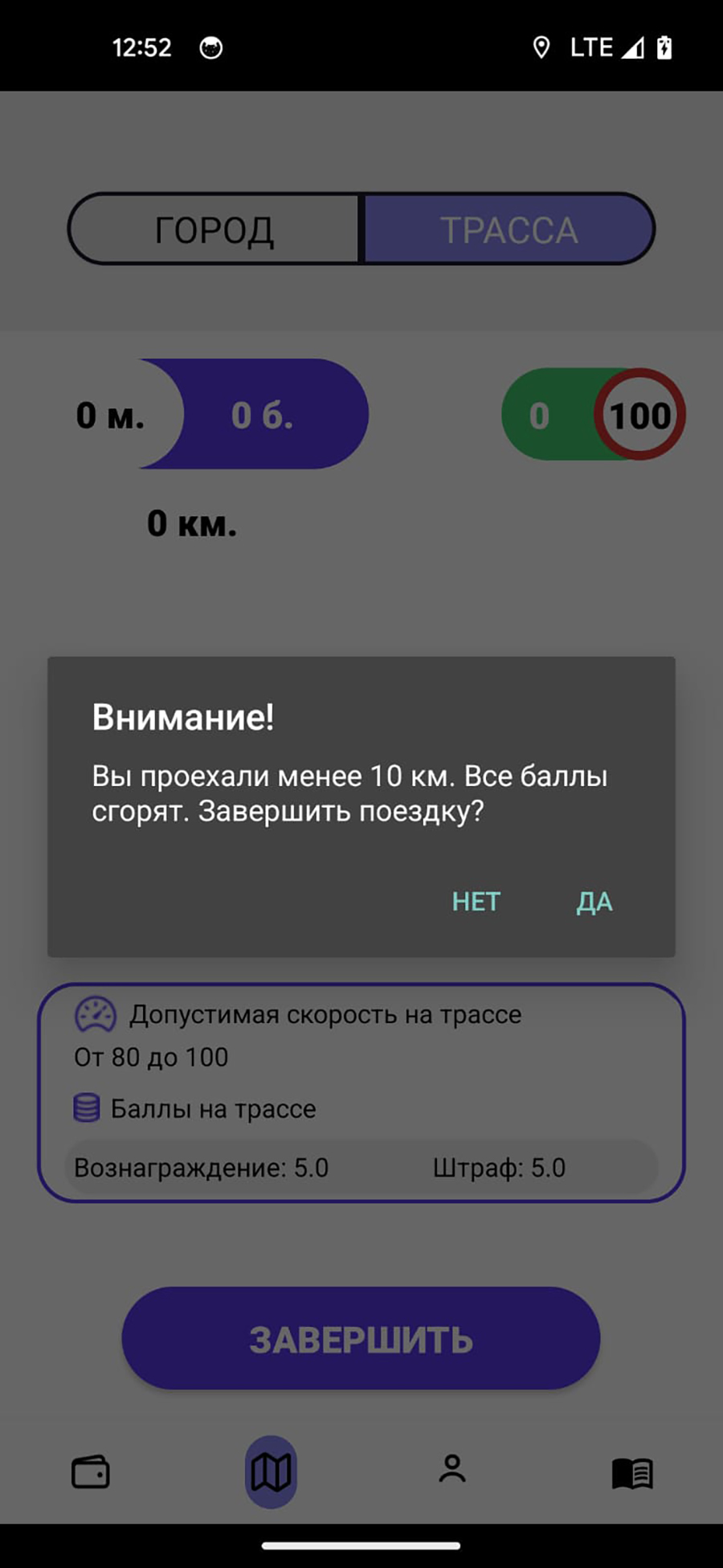
Task: Confirm ending the trip with ДА
Action: point(594,902)
